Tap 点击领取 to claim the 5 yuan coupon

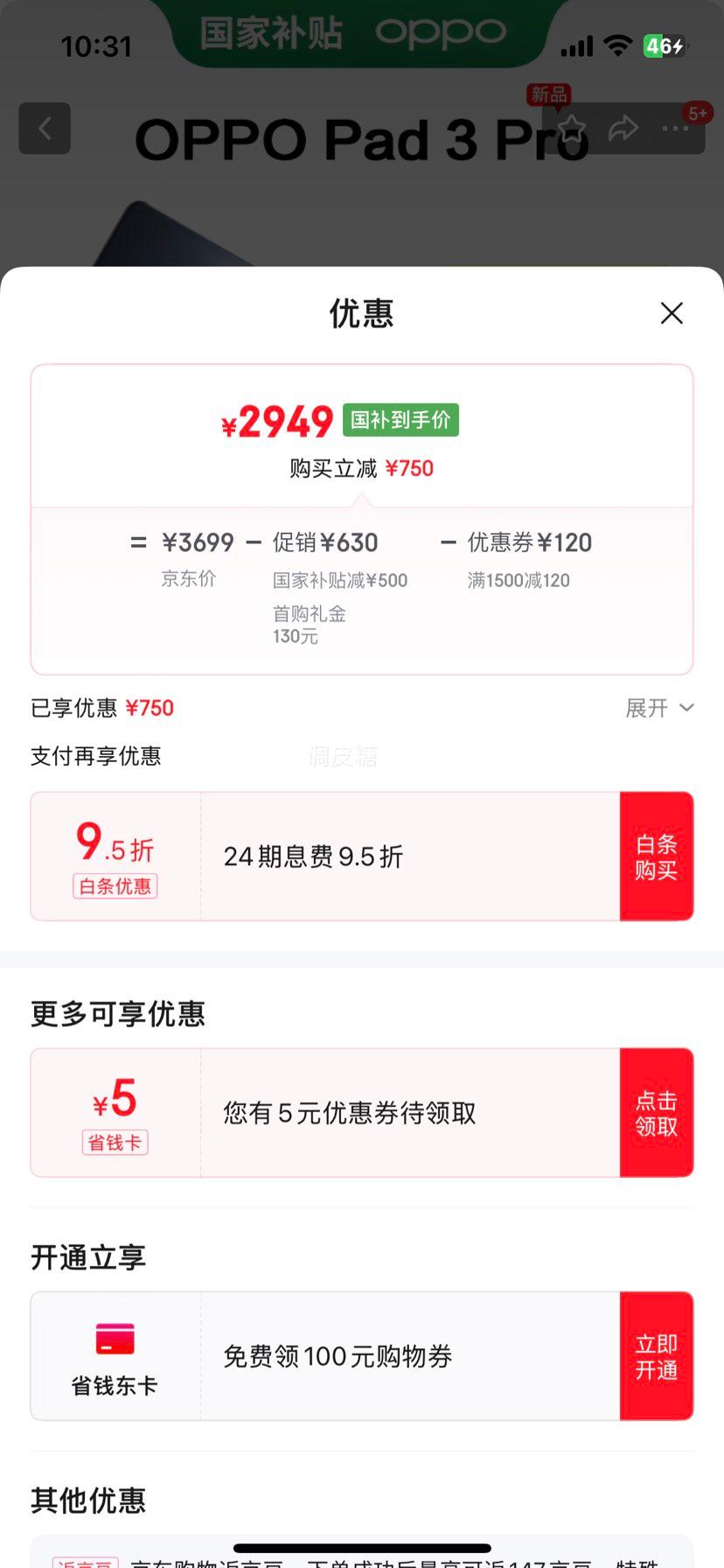tap(656, 1112)
